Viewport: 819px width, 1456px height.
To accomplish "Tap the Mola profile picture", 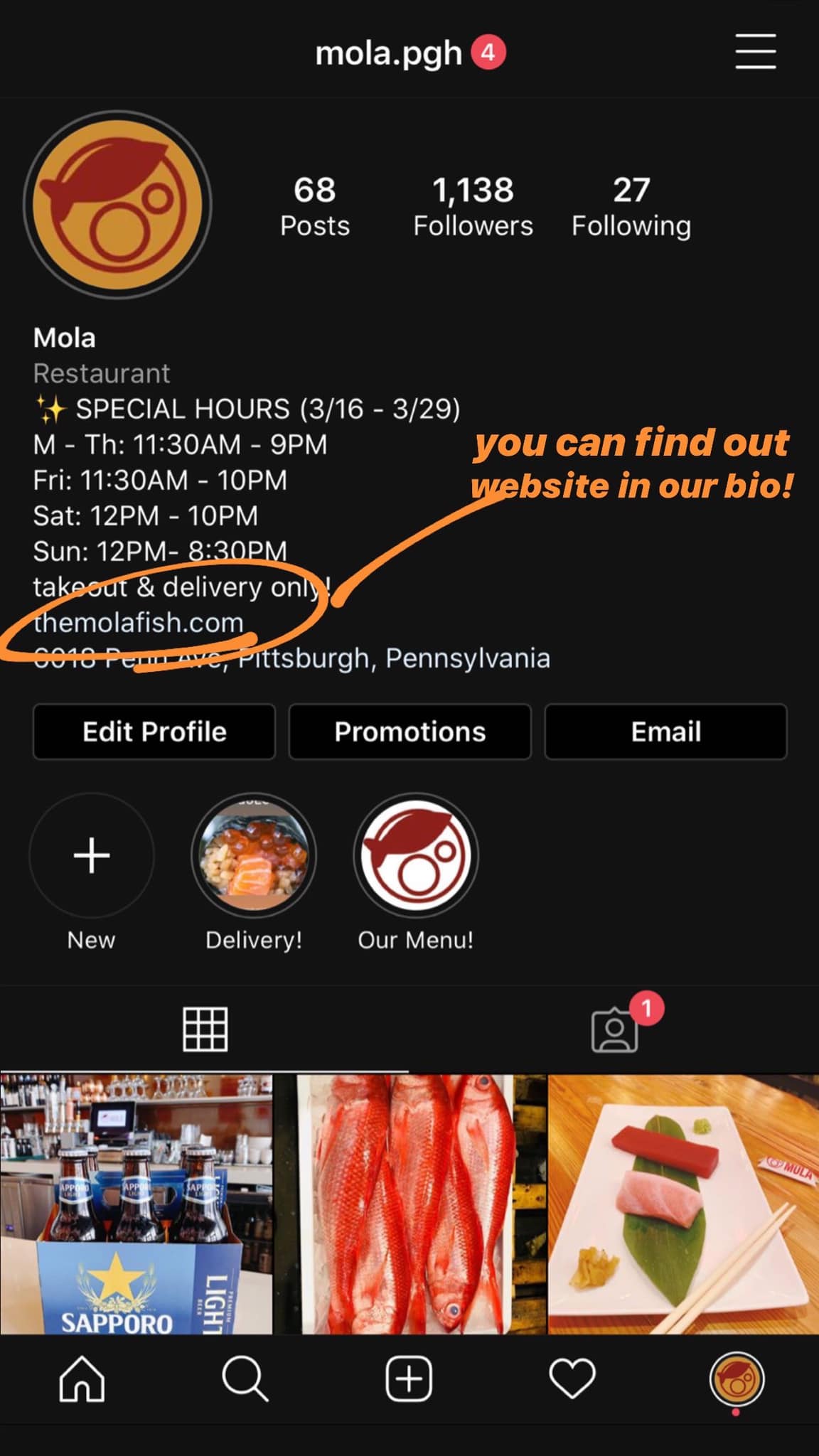I will coord(118,205).
